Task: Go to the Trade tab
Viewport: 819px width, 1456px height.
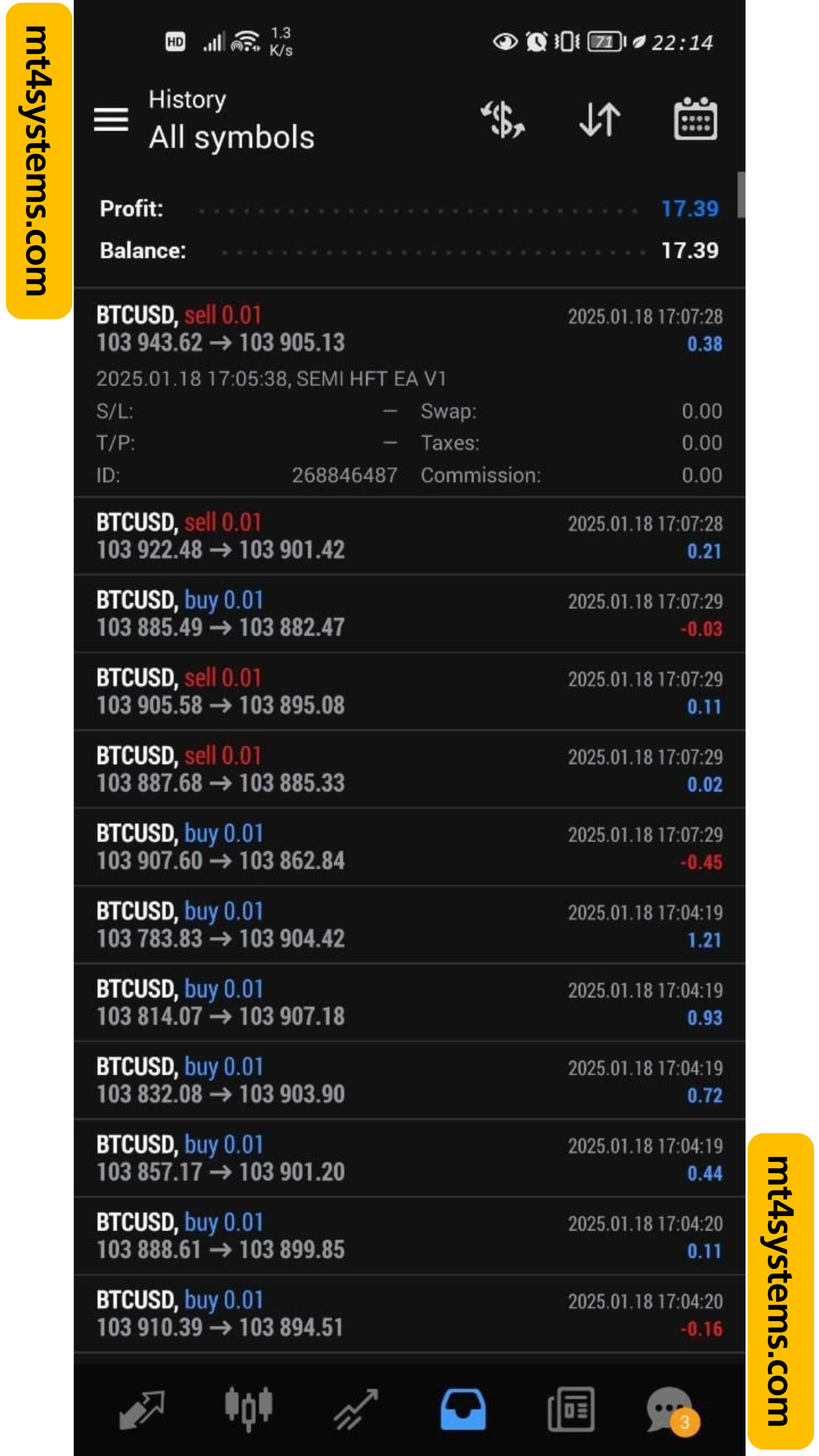Action: [356, 1409]
